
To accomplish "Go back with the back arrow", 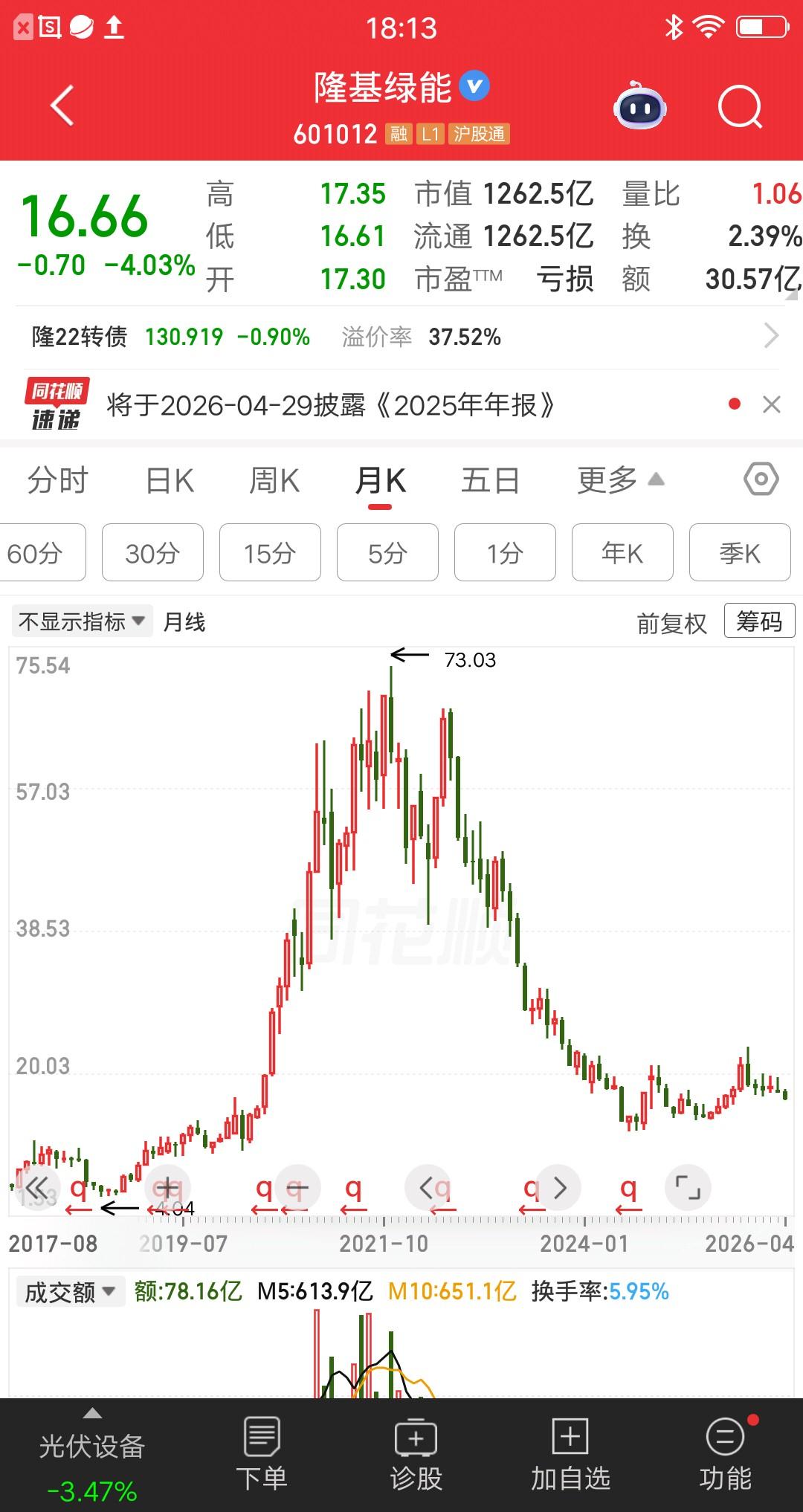I will coord(62,106).
